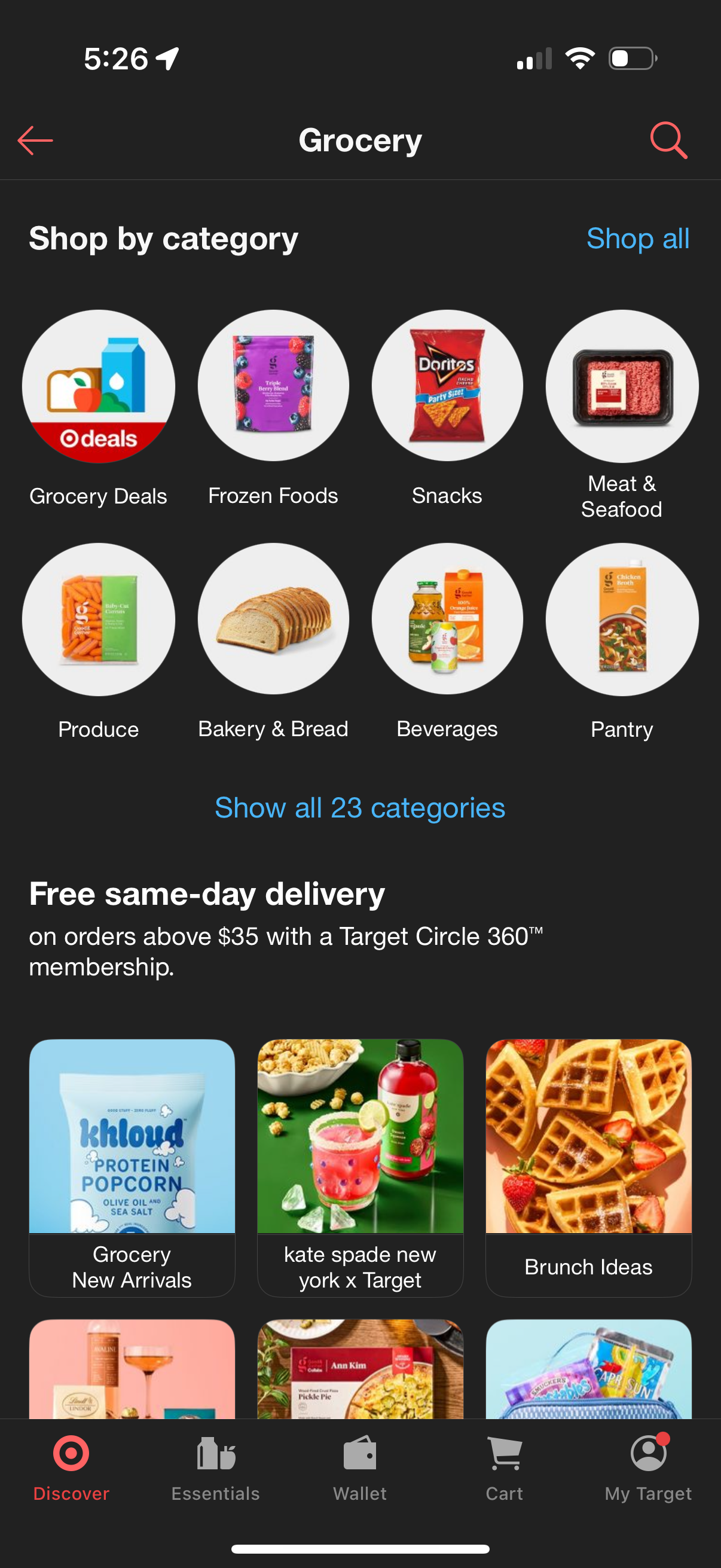Select the Frozen Foods category
Image resolution: width=721 pixels, height=1568 pixels.
273,386
